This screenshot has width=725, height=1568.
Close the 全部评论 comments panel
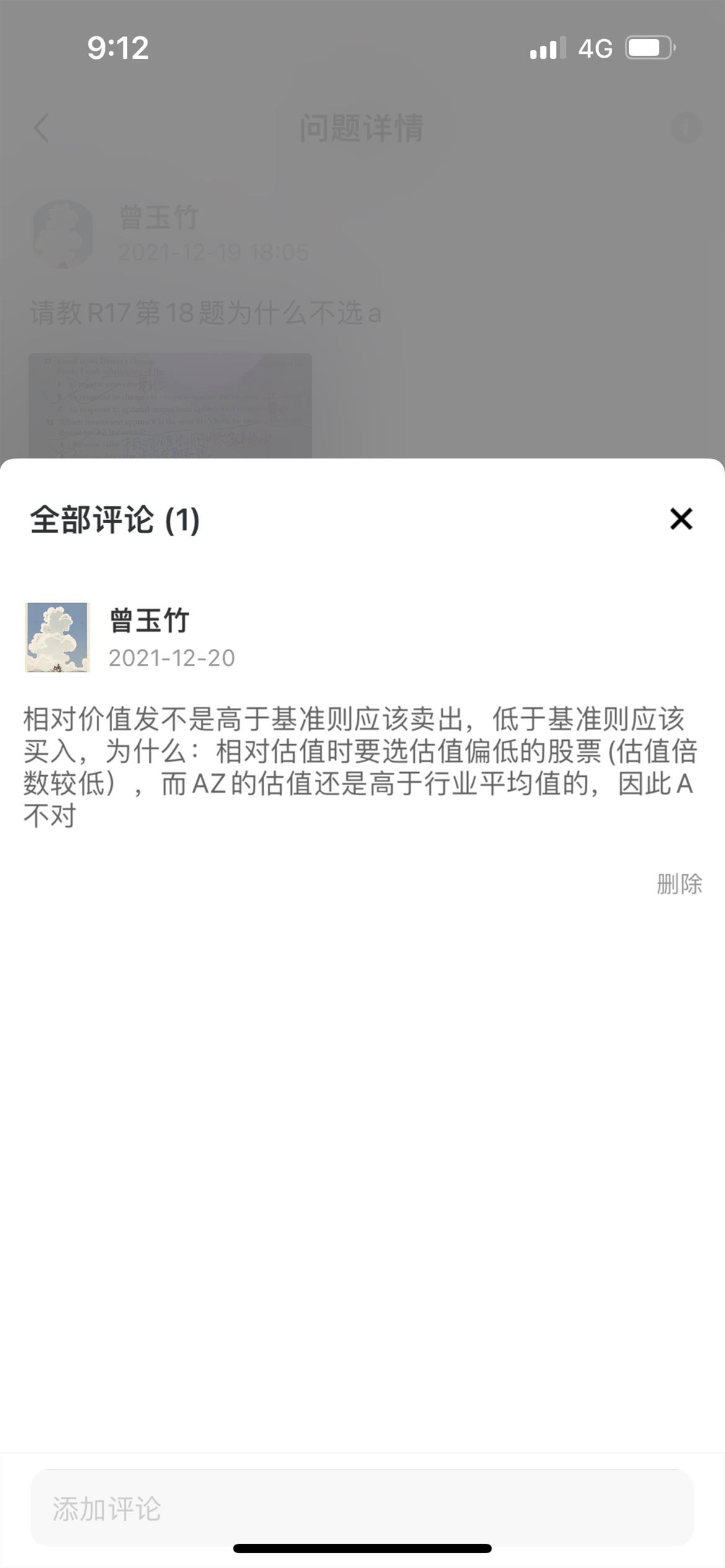coord(680,519)
